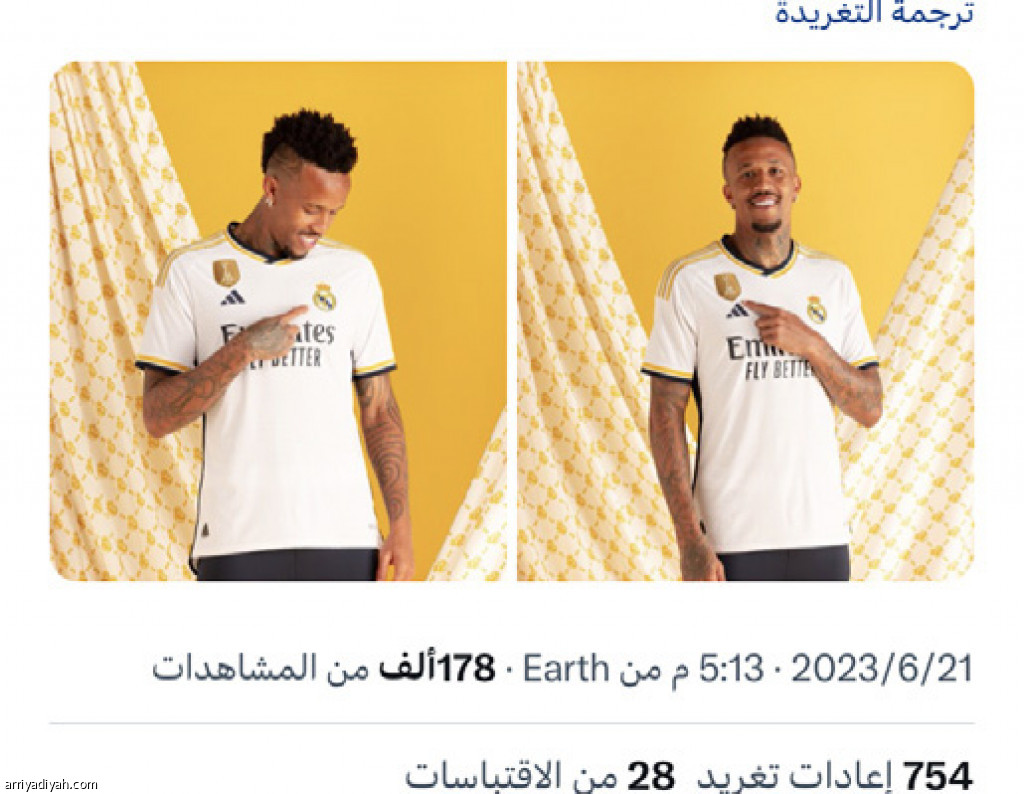Screen dimensions: 1024x794
Task: Open the right photo of the player smiling
Action: pyautogui.click(x=745, y=321)
